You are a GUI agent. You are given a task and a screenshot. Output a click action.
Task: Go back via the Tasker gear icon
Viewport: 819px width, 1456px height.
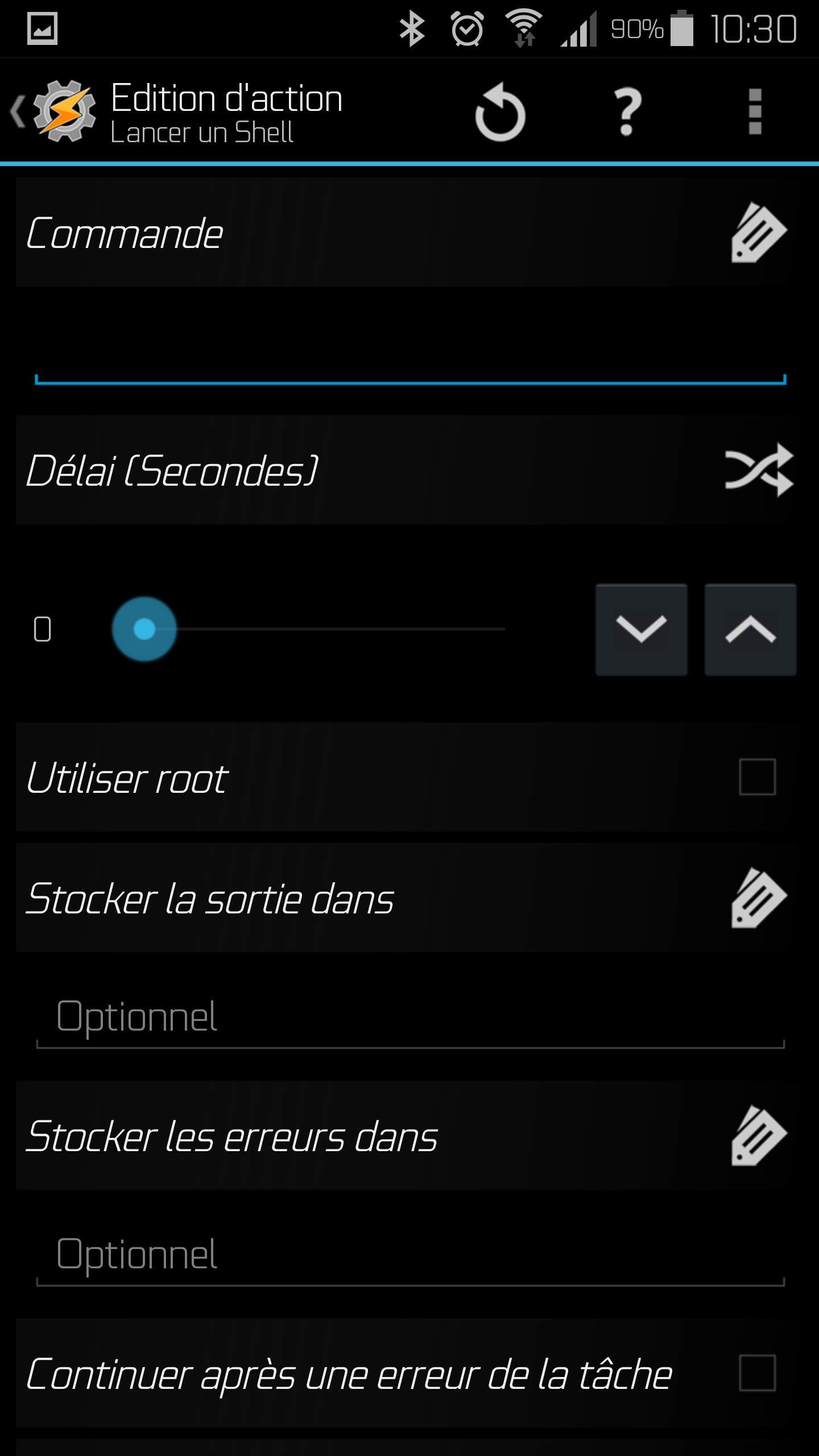click(x=61, y=111)
